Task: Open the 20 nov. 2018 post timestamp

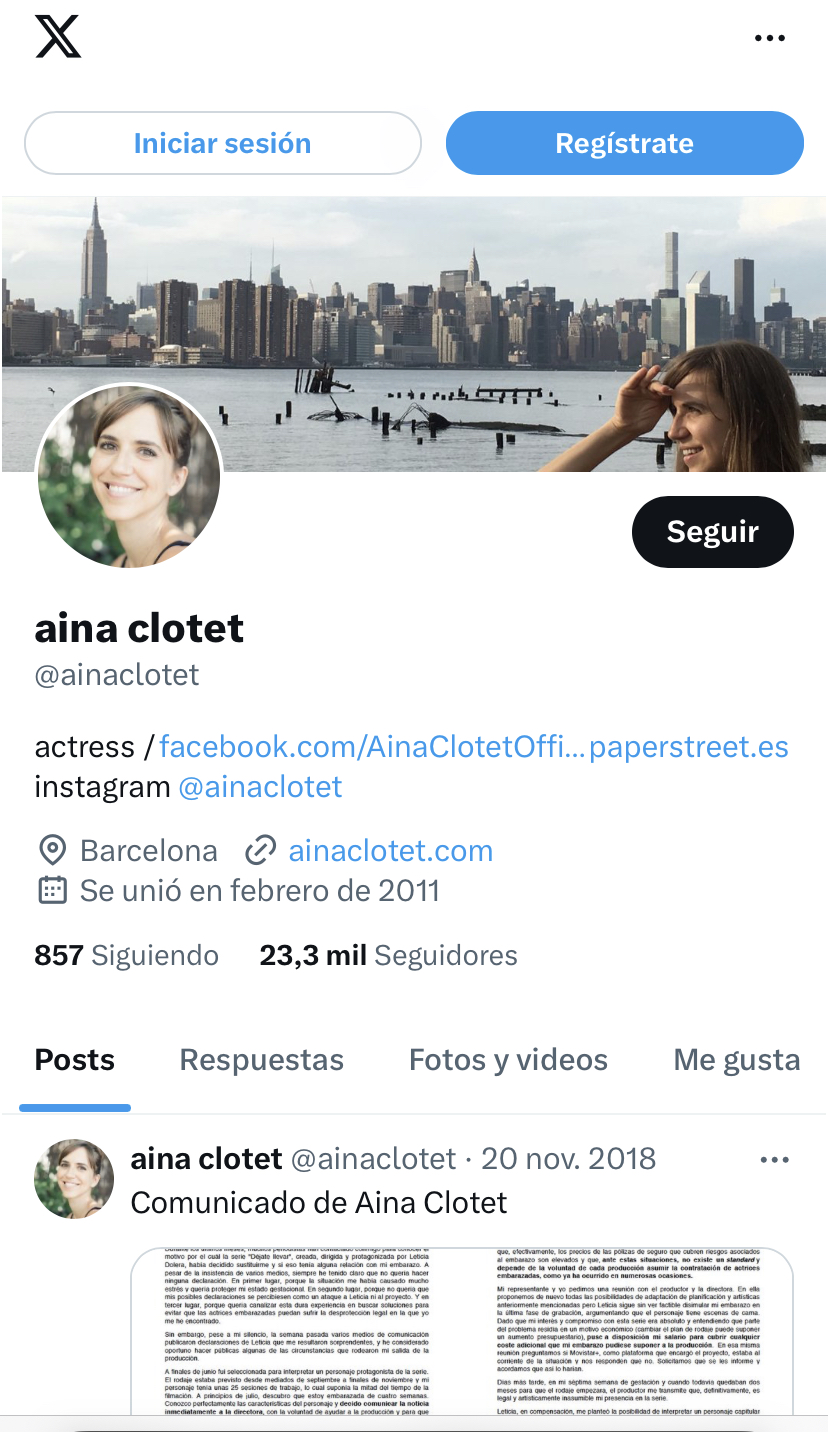Action: click(569, 1159)
